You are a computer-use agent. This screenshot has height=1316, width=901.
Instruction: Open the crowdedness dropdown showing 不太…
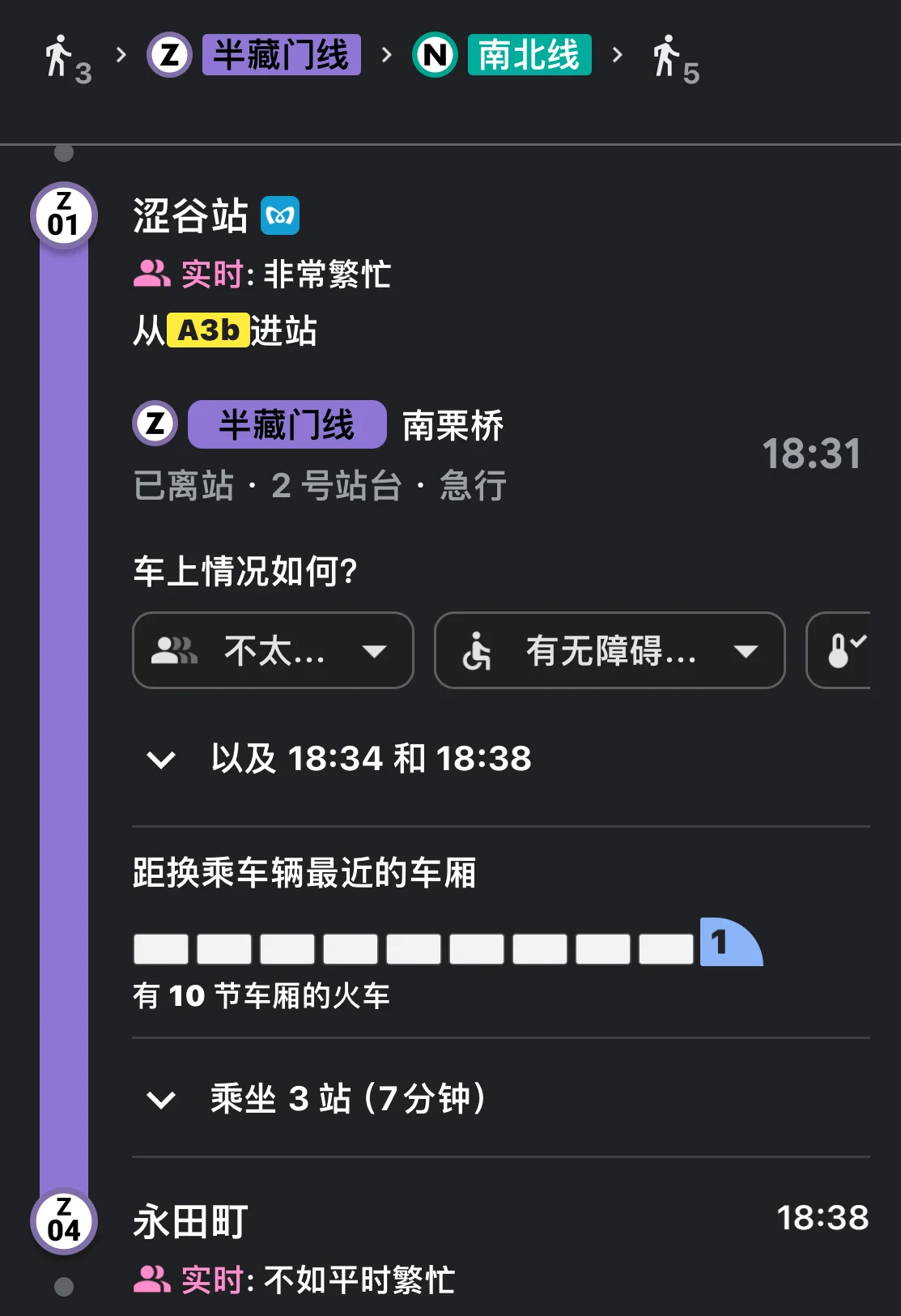[273, 650]
